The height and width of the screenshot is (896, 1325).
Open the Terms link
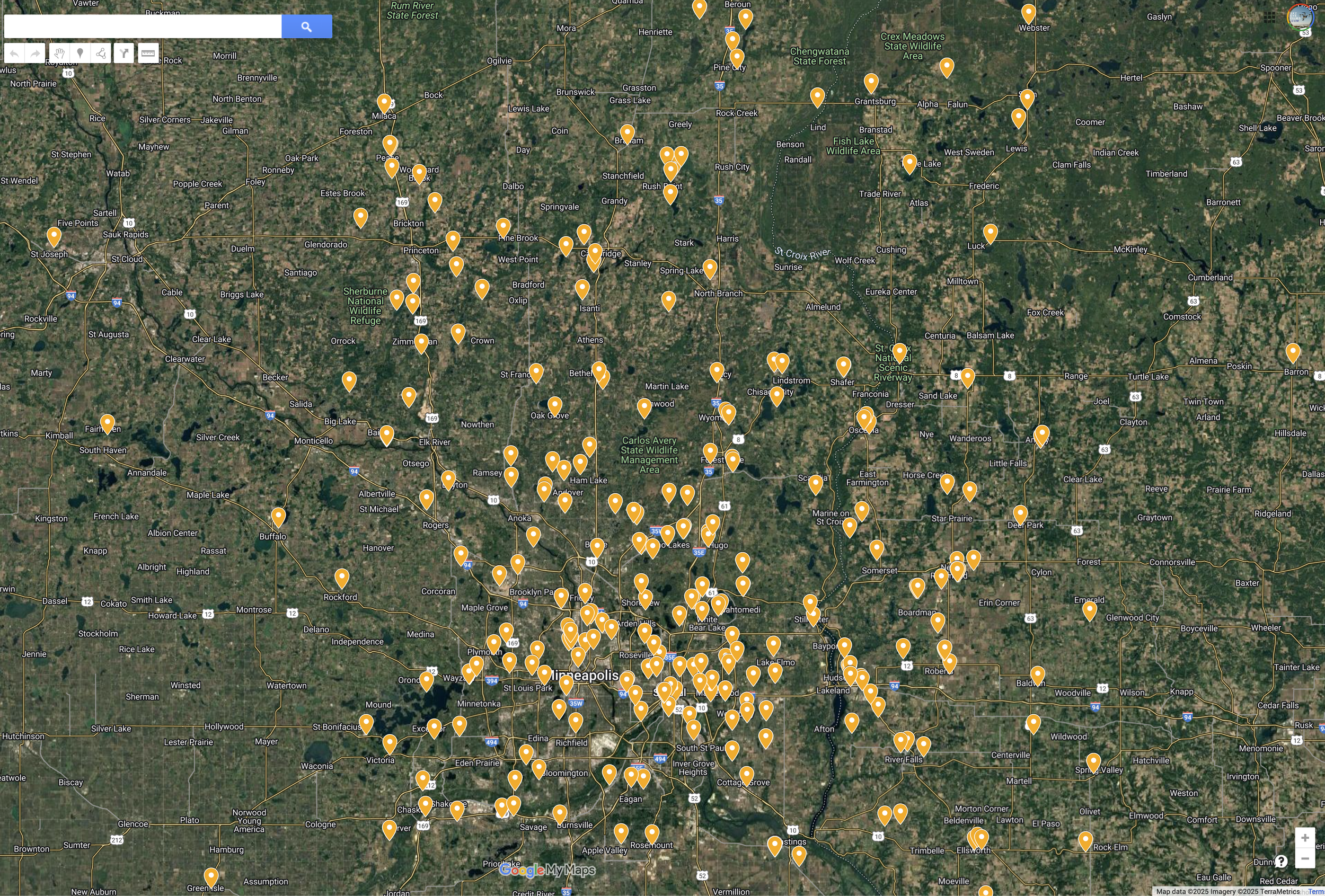tap(1316, 891)
